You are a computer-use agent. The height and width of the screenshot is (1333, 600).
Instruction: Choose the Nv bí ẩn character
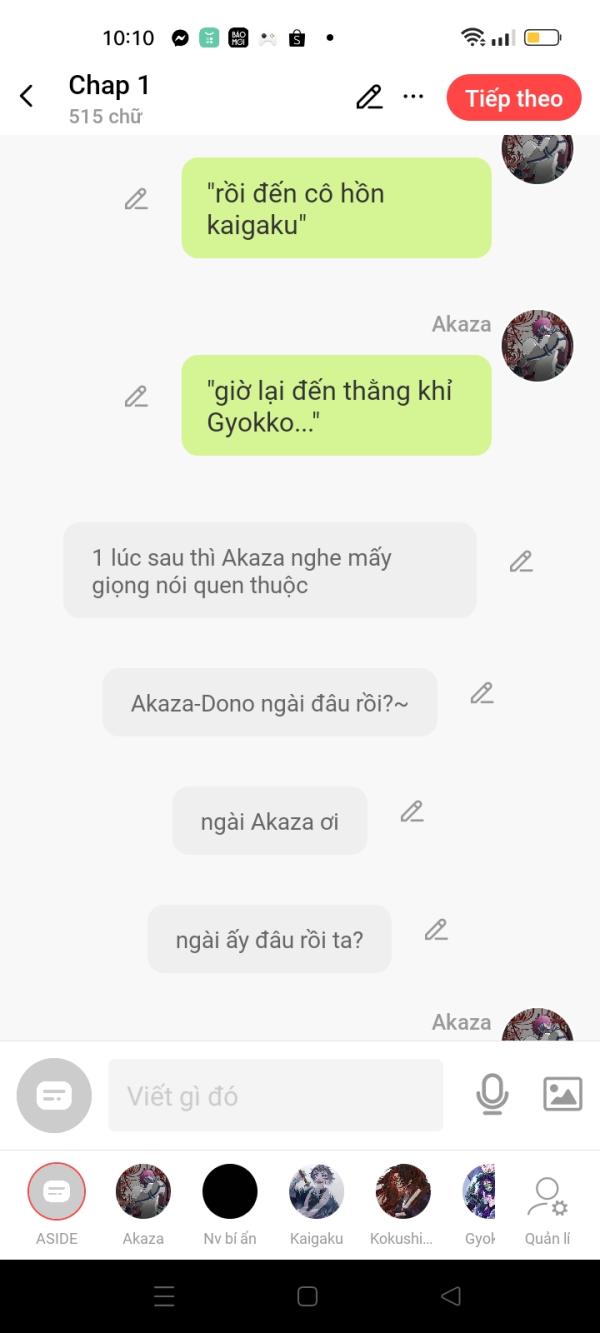click(230, 1204)
